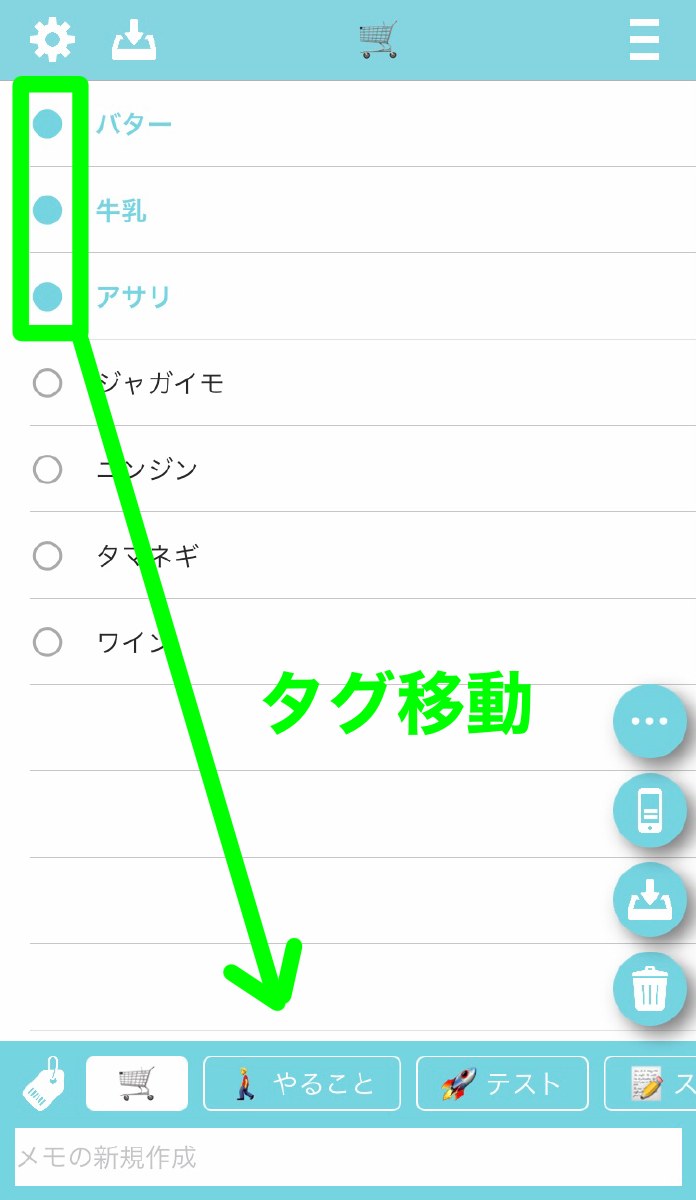Uncheck the アサリ item
The height and width of the screenshot is (1200, 696).
click(48, 297)
